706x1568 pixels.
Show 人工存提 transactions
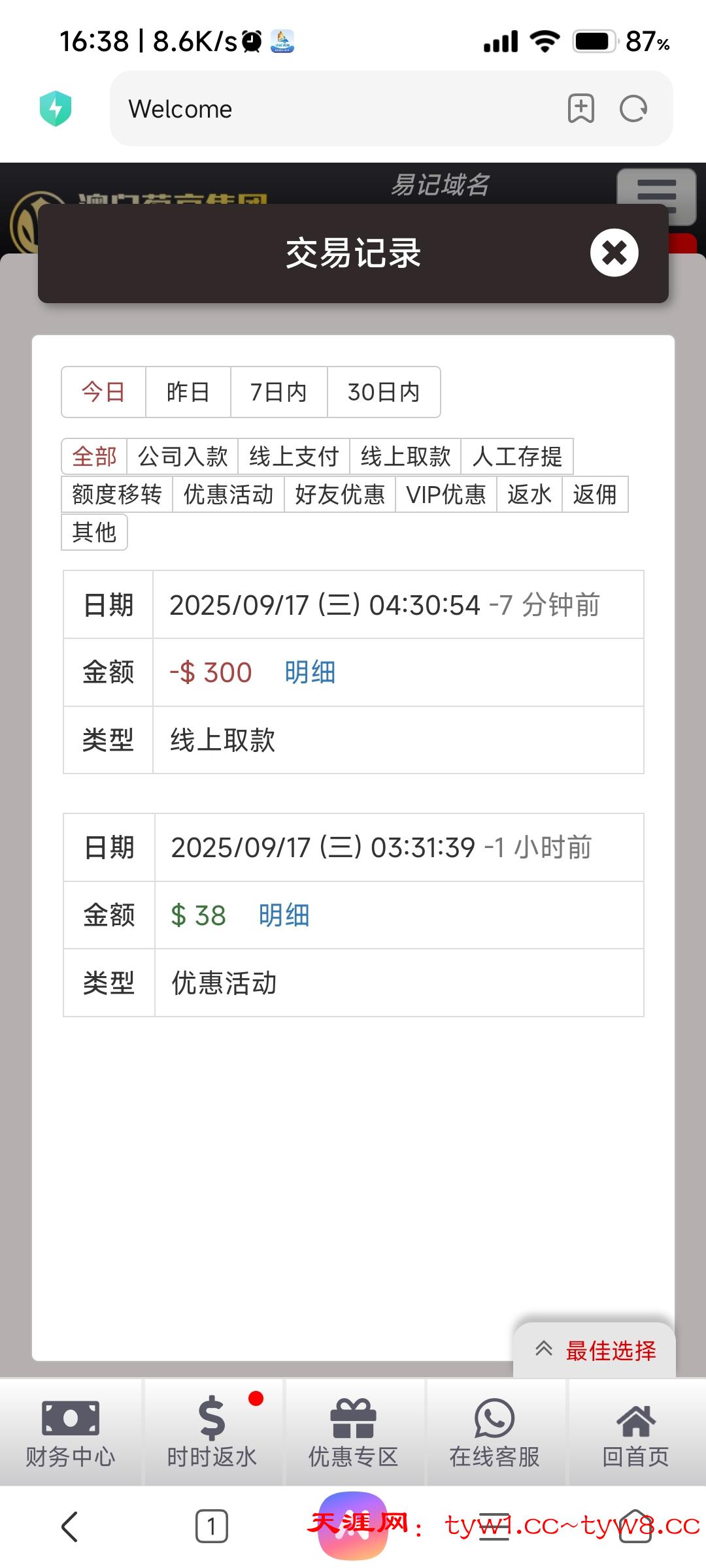[517, 456]
